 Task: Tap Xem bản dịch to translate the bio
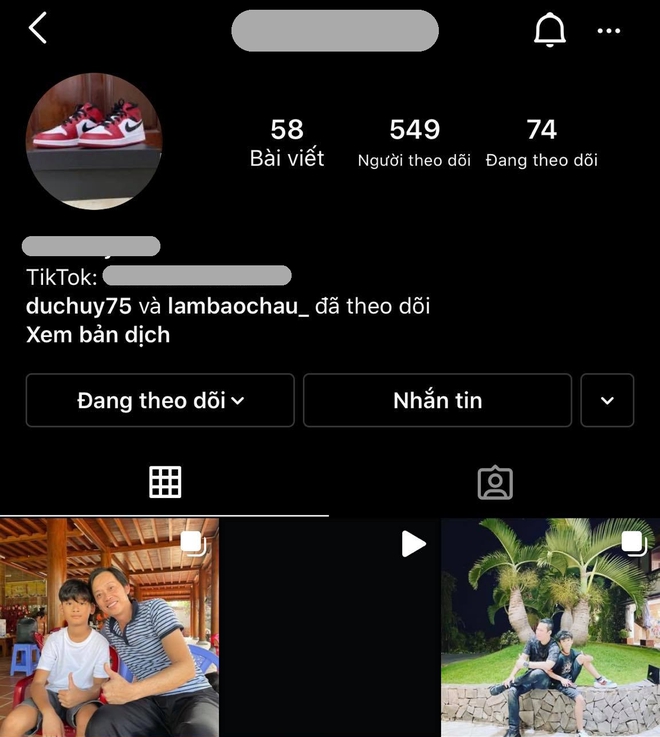[98, 335]
